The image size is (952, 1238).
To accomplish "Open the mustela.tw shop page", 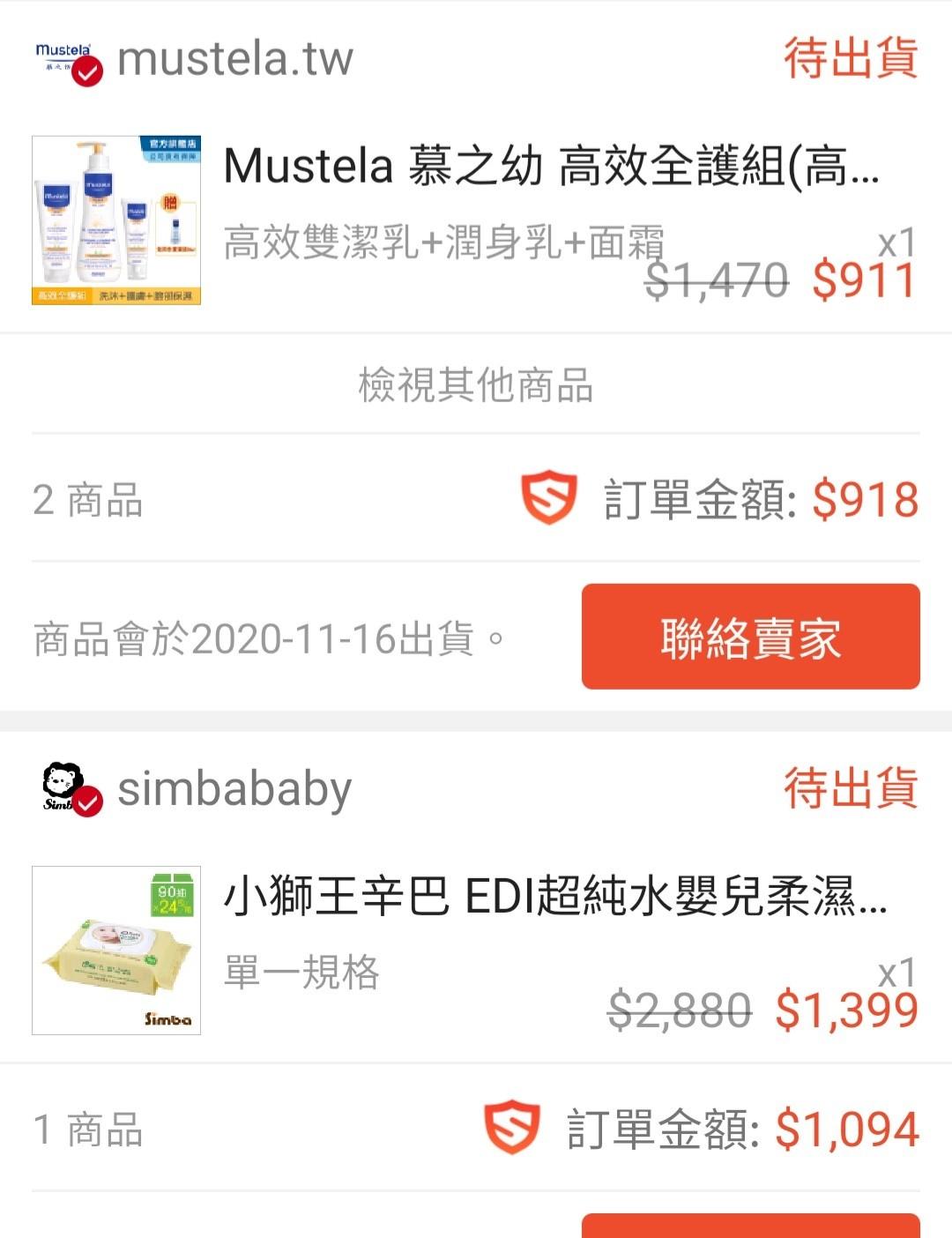I will (x=234, y=60).
